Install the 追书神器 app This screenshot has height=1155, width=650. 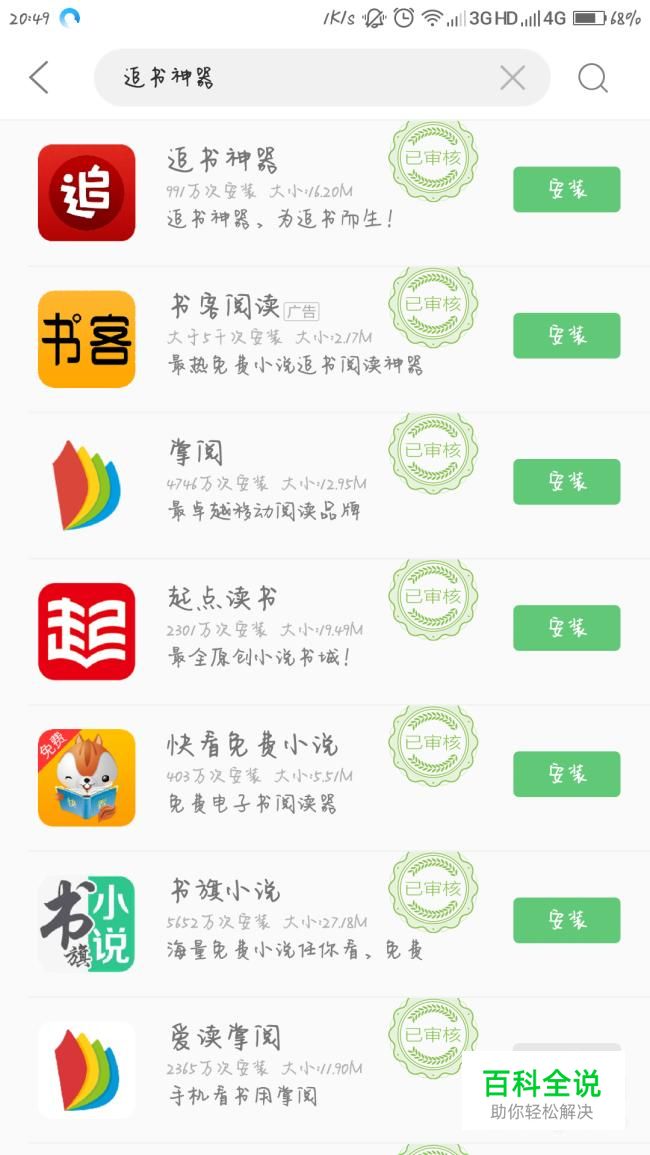[566, 190]
